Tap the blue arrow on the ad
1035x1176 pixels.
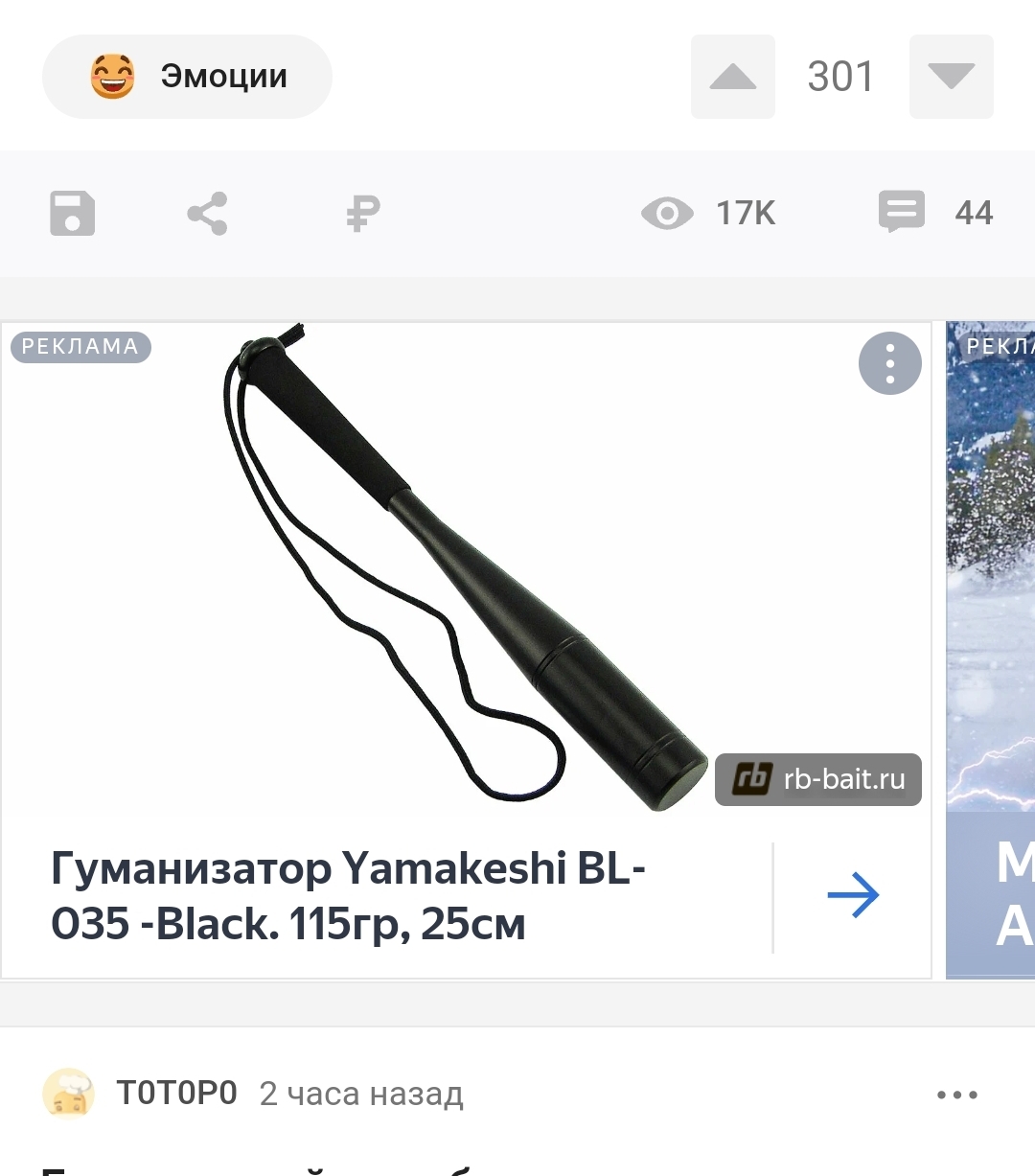click(852, 896)
